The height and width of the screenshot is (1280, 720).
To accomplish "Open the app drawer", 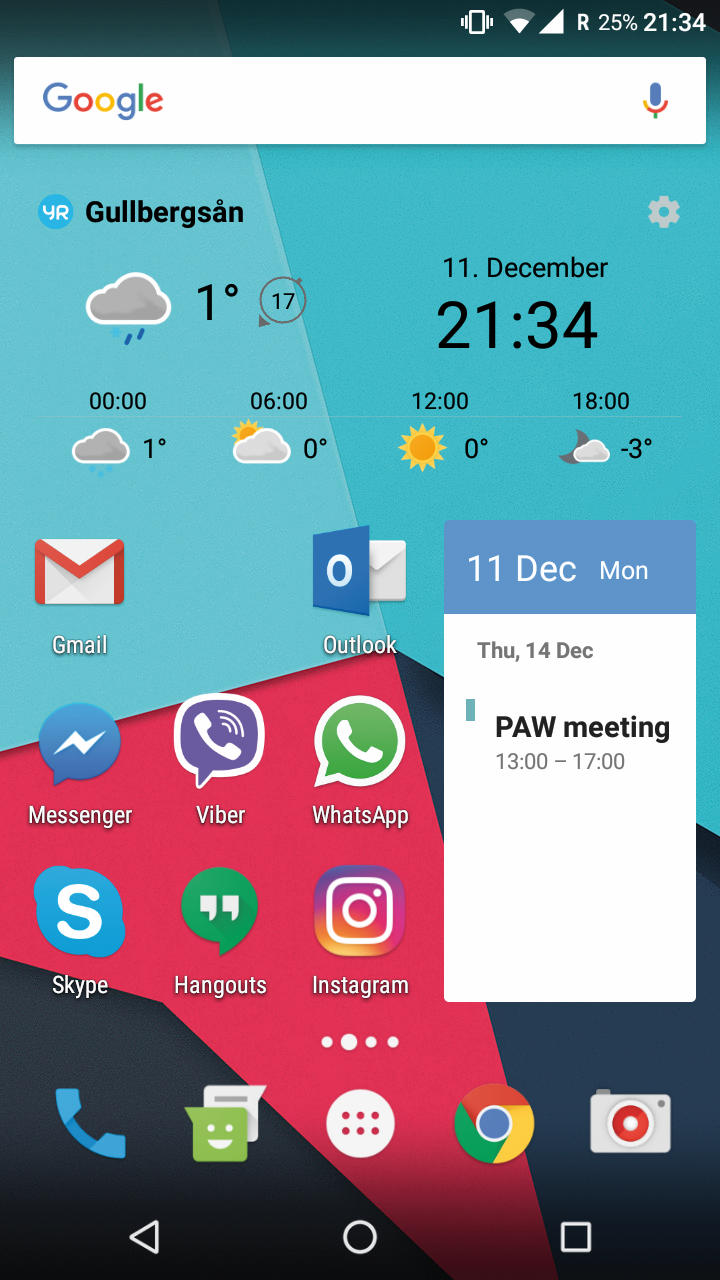I will tap(360, 1123).
